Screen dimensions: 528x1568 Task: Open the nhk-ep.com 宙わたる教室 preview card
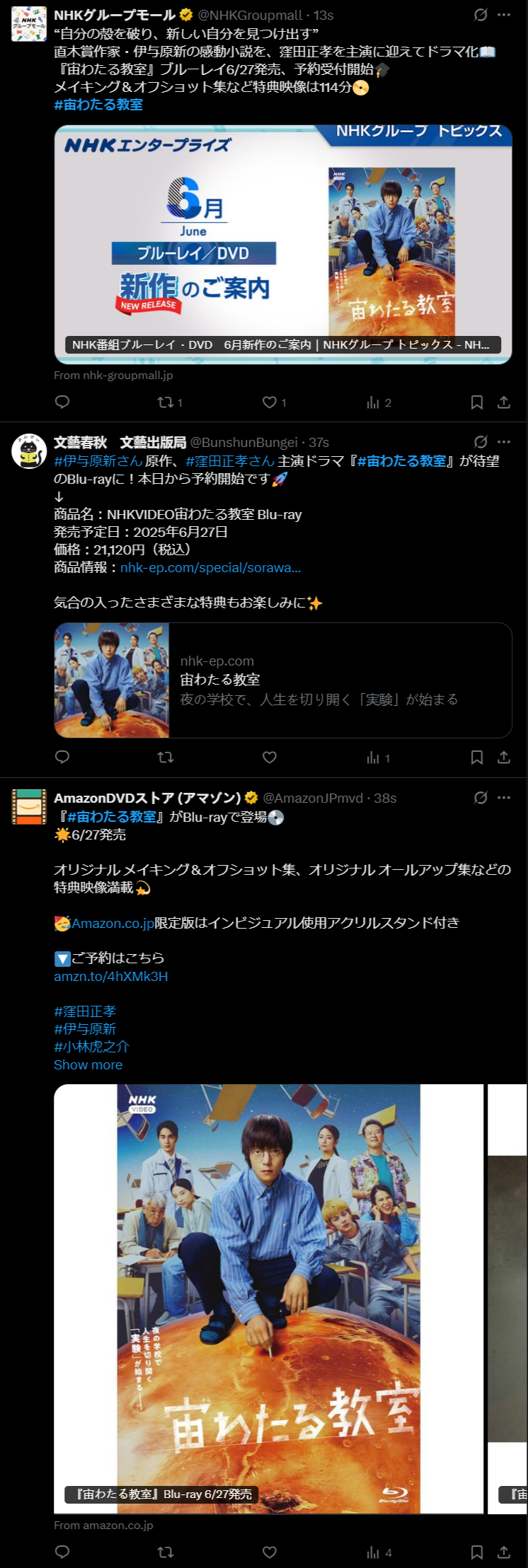283,680
